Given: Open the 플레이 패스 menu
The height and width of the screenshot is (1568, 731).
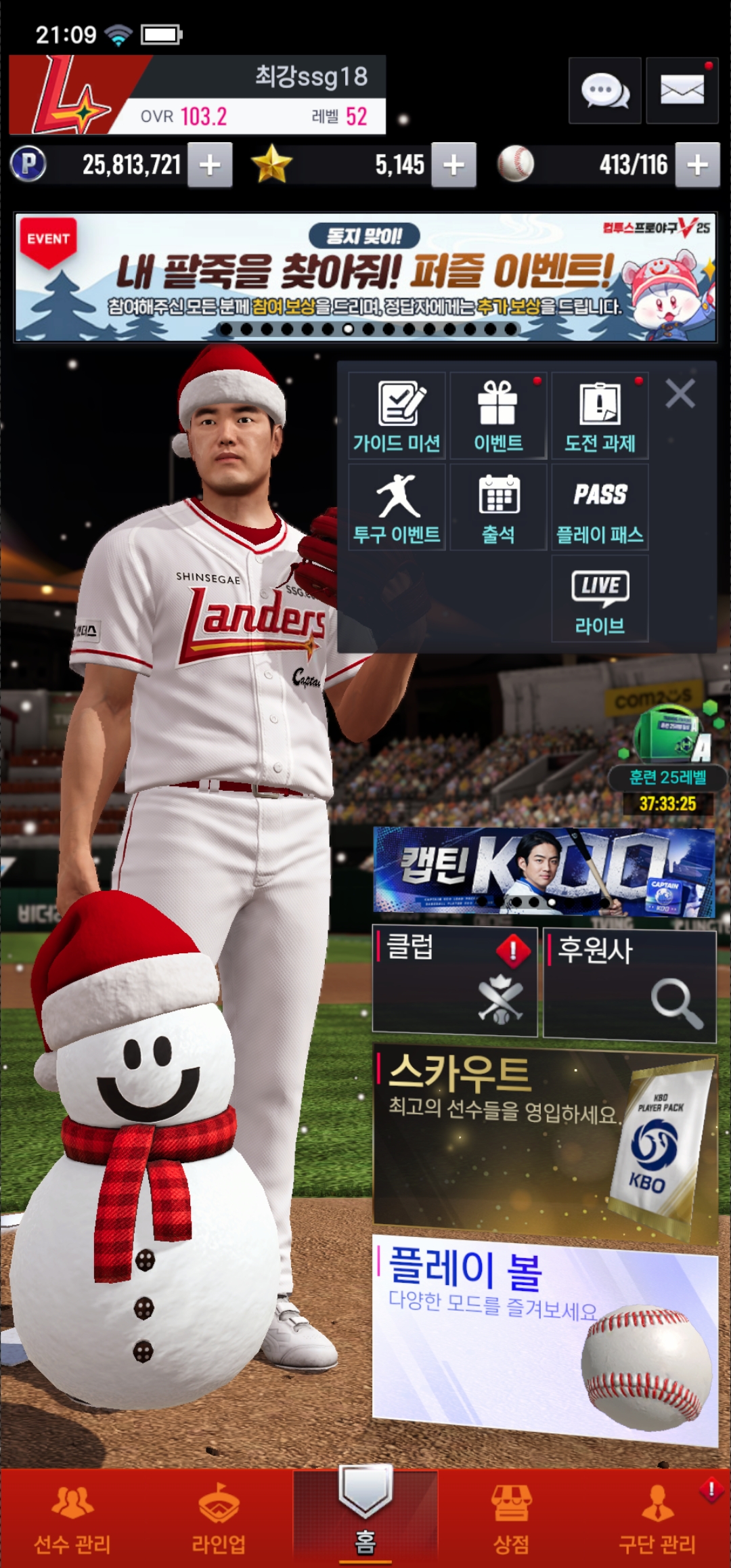Looking at the screenshot, I should [x=600, y=507].
